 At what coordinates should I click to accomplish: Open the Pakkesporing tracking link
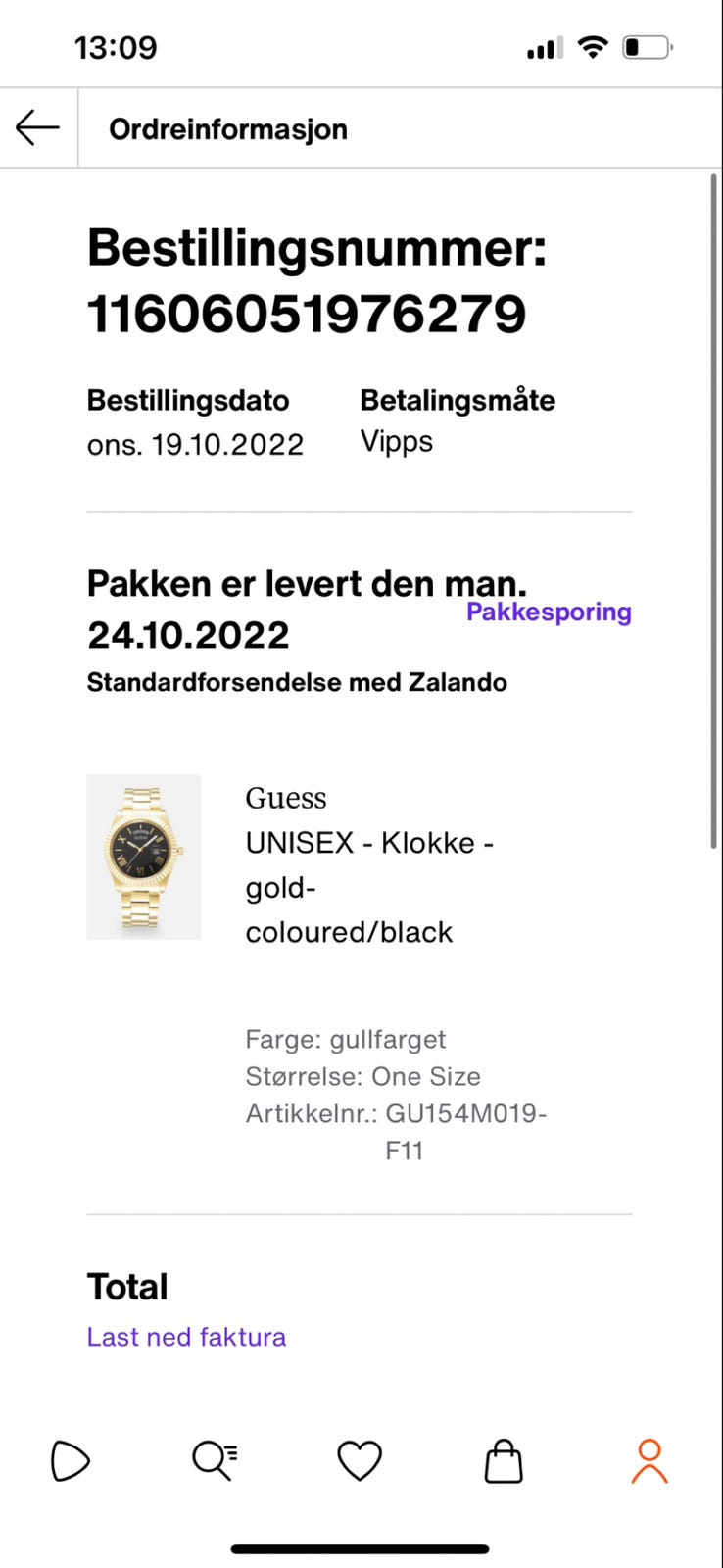coord(549,612)
